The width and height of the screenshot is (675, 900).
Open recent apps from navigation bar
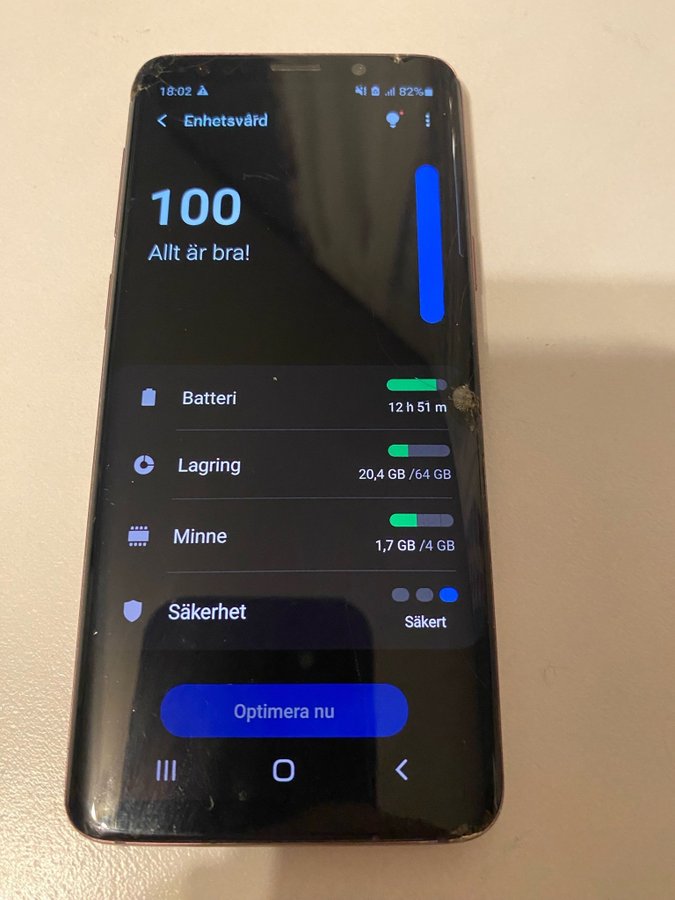[166, 769]
